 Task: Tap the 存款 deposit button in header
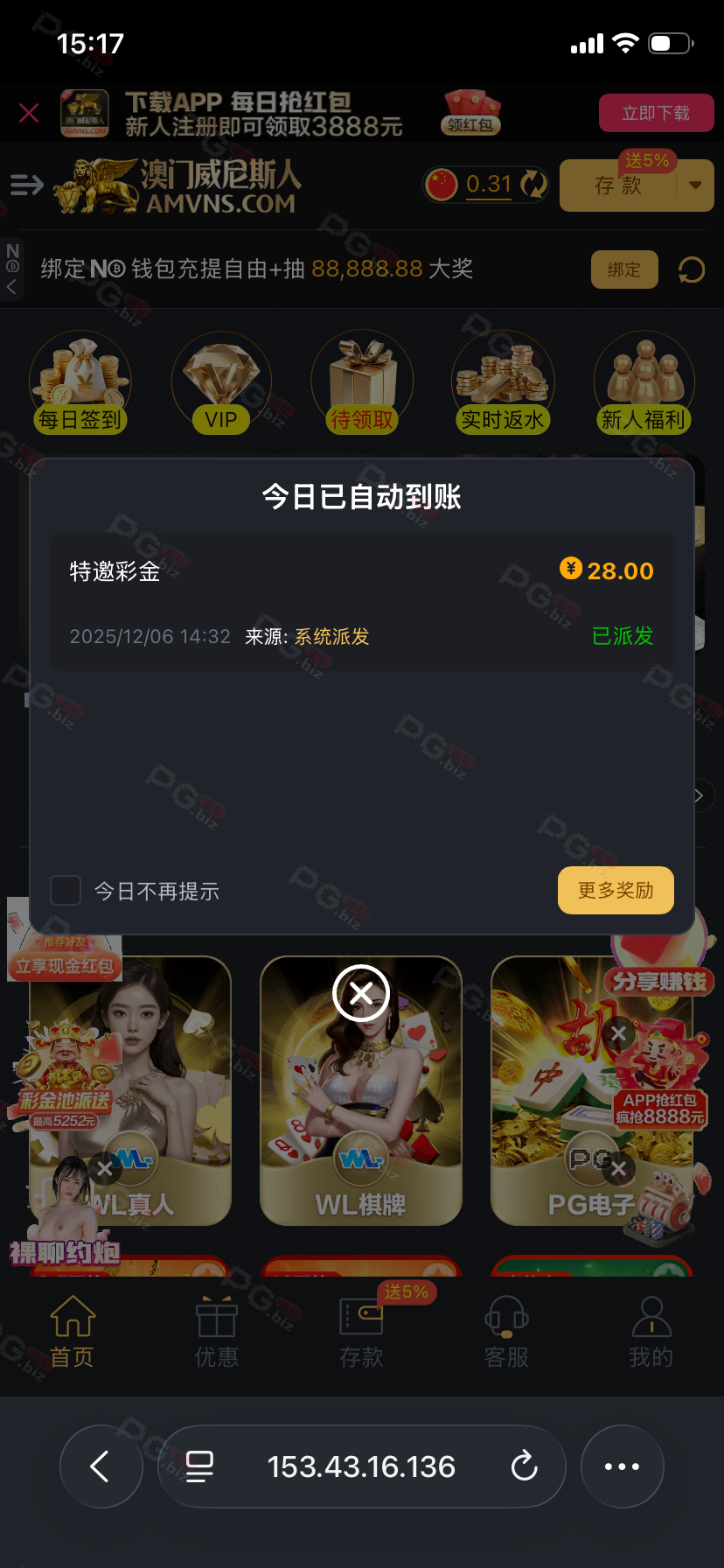pyautogui.click(x=618, y=185)
